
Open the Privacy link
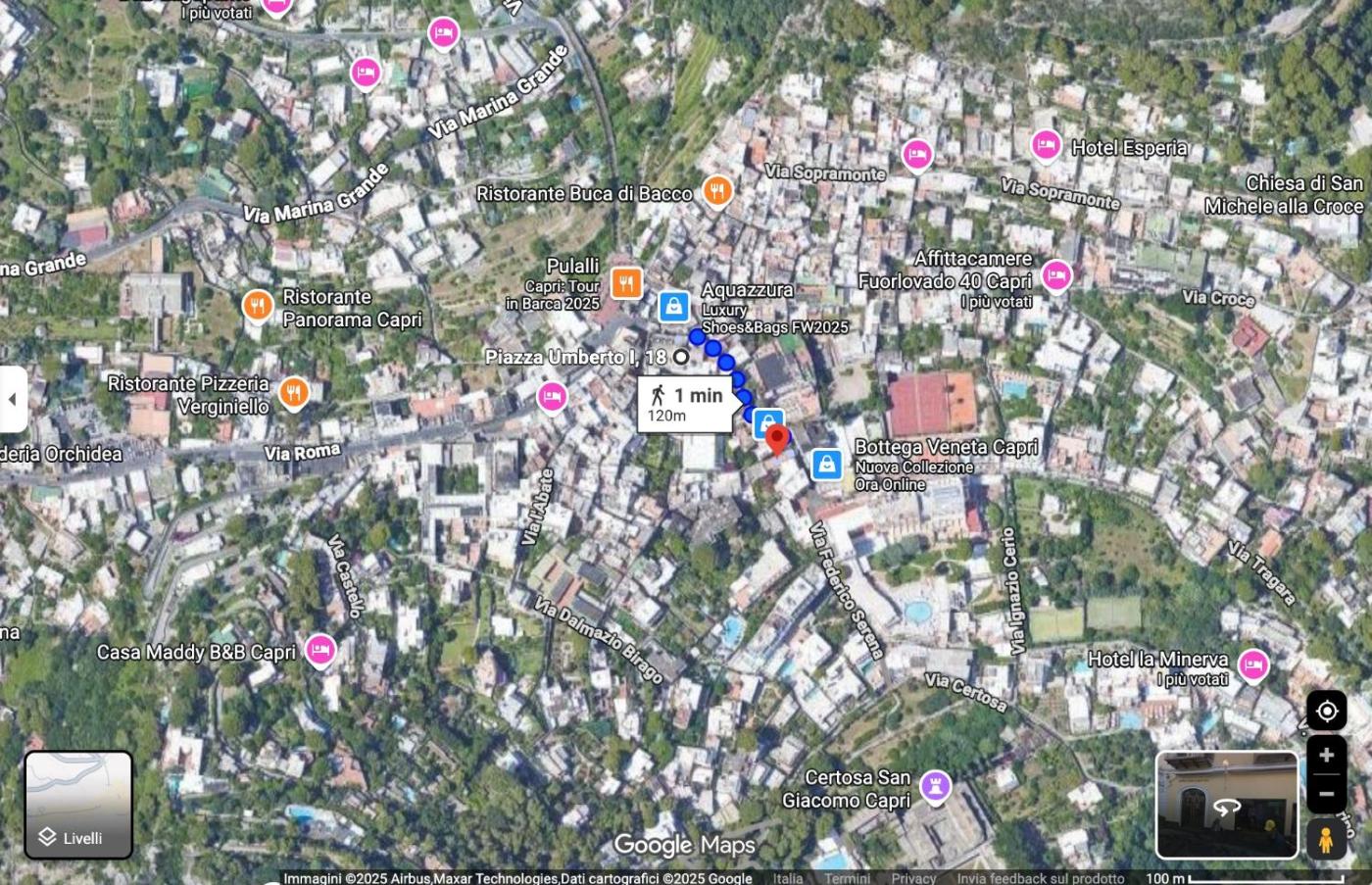[913, 878]
